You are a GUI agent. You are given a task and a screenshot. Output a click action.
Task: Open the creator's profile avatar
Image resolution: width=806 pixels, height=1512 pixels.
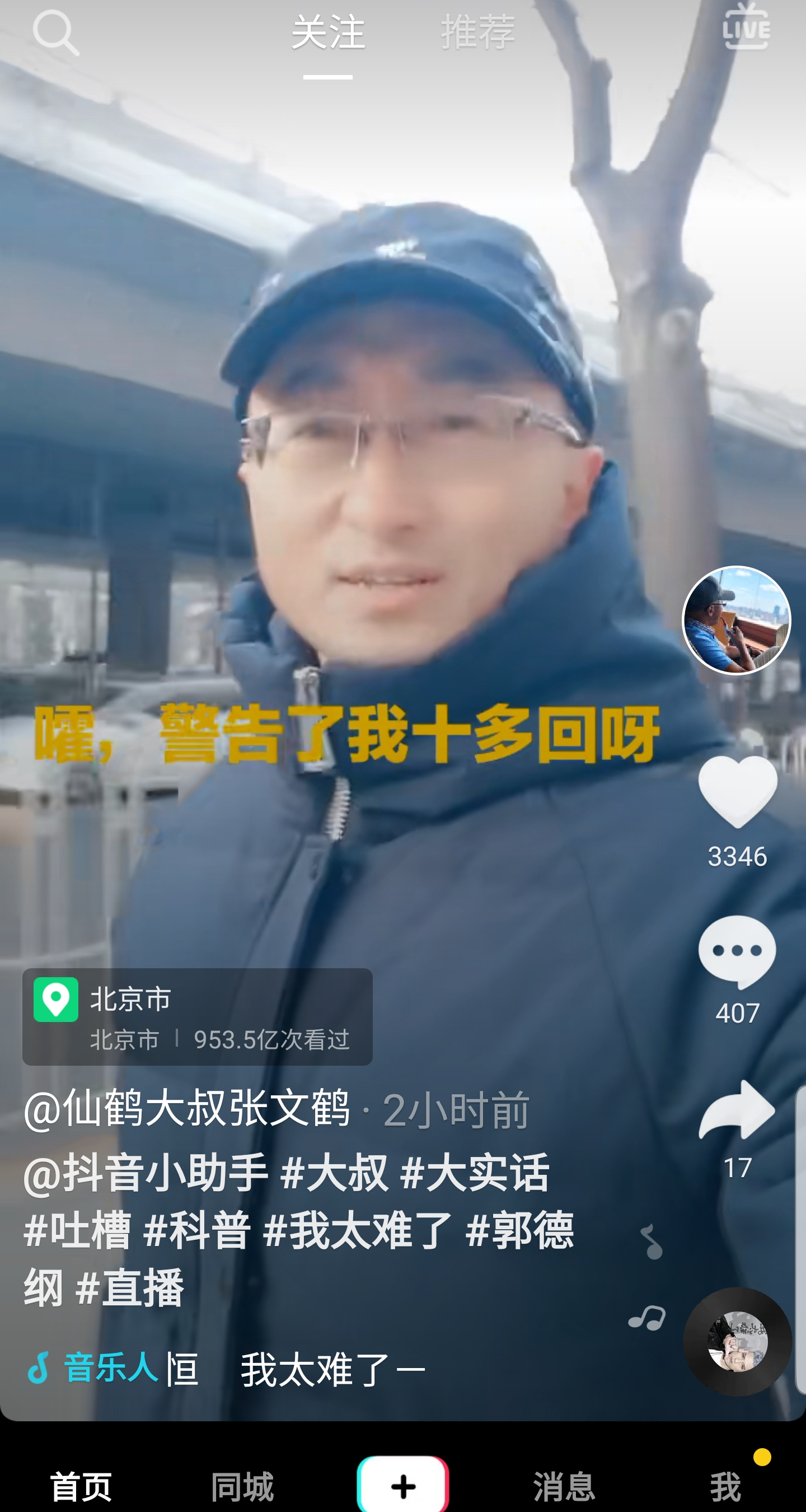click(736, 620)
